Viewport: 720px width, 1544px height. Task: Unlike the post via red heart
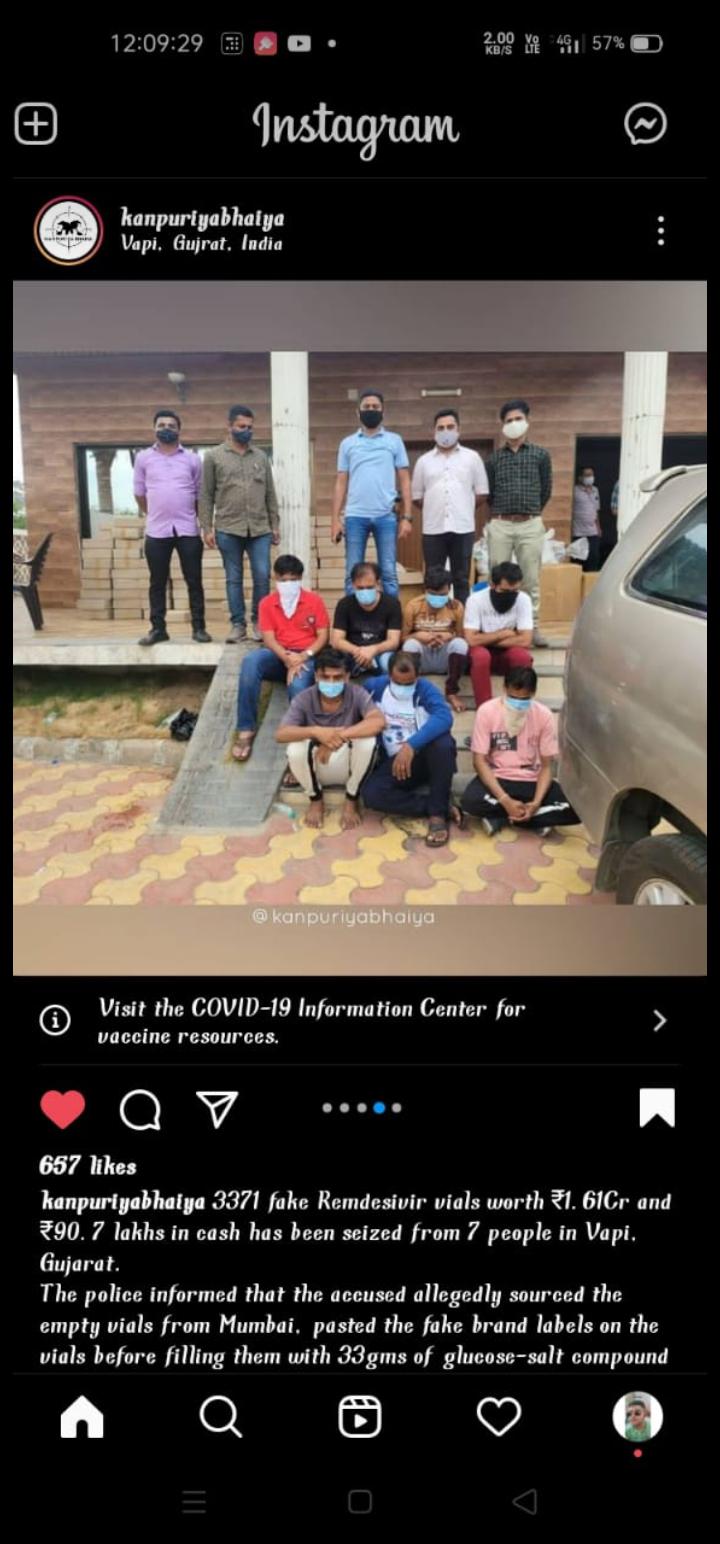[x=62, y=1109]
